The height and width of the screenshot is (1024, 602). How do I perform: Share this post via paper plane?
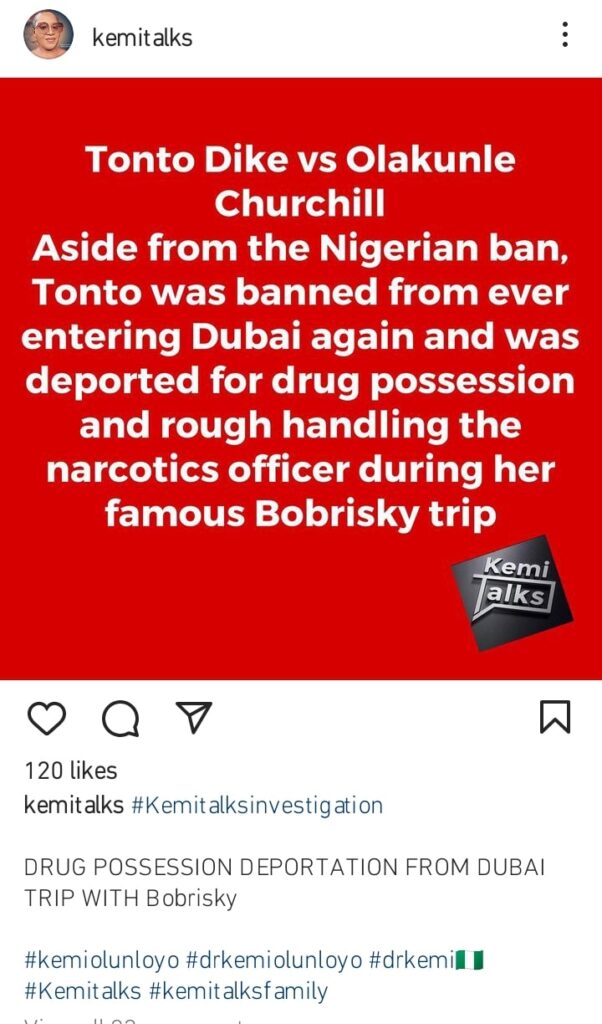[x=194, y=716]
